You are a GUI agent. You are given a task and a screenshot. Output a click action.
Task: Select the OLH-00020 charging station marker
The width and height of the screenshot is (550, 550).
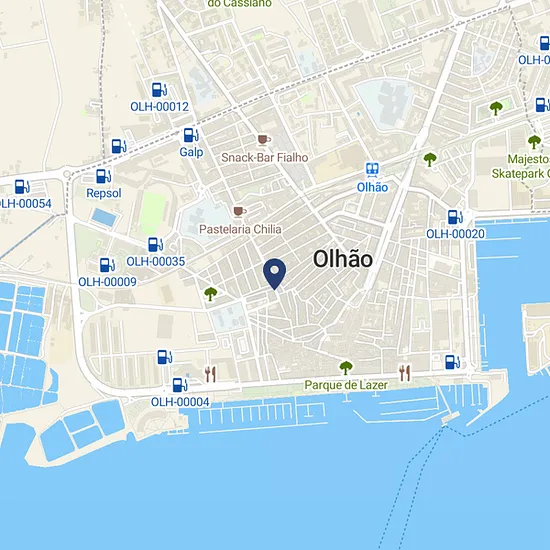[x=455, y=217]
